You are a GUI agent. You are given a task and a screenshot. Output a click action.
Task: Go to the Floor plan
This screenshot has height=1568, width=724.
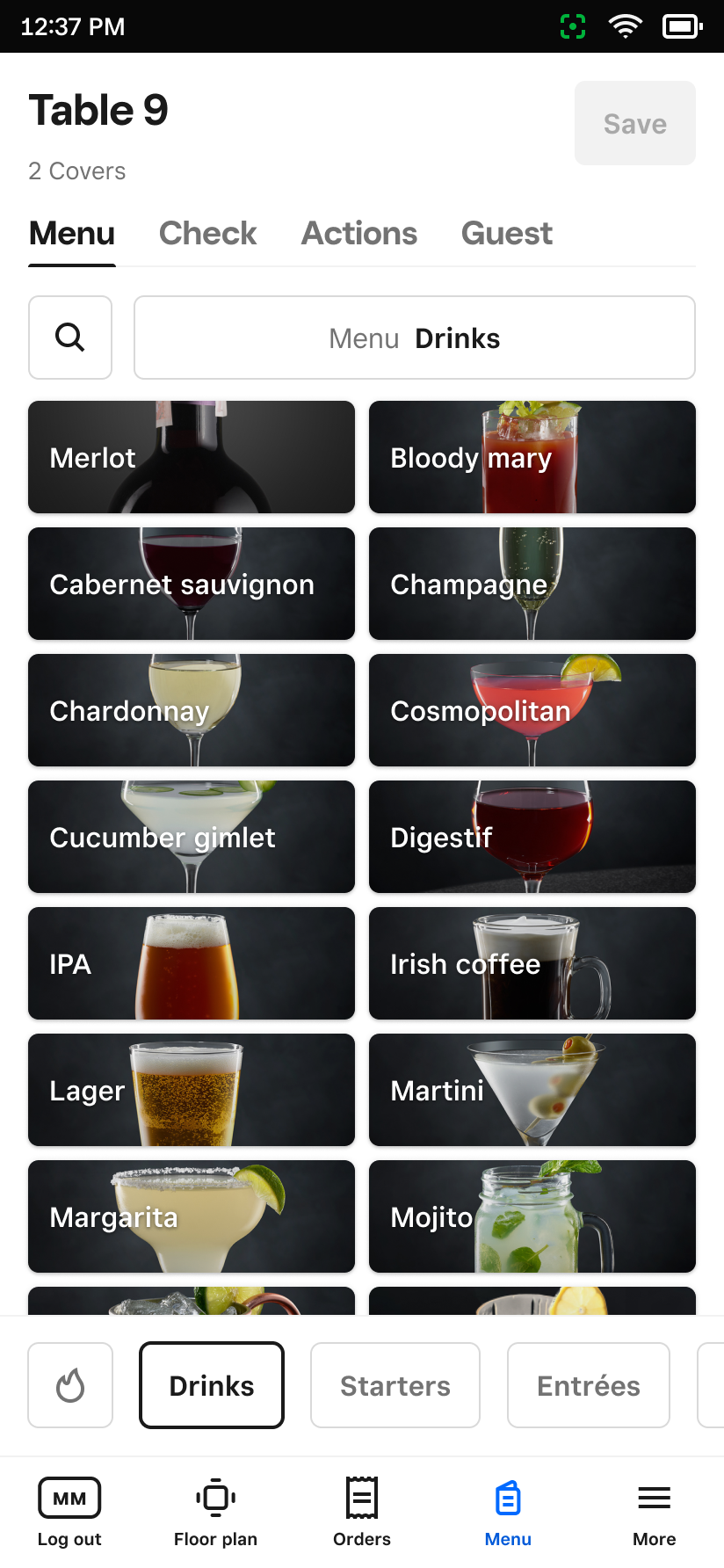(x=215, y=1512)
